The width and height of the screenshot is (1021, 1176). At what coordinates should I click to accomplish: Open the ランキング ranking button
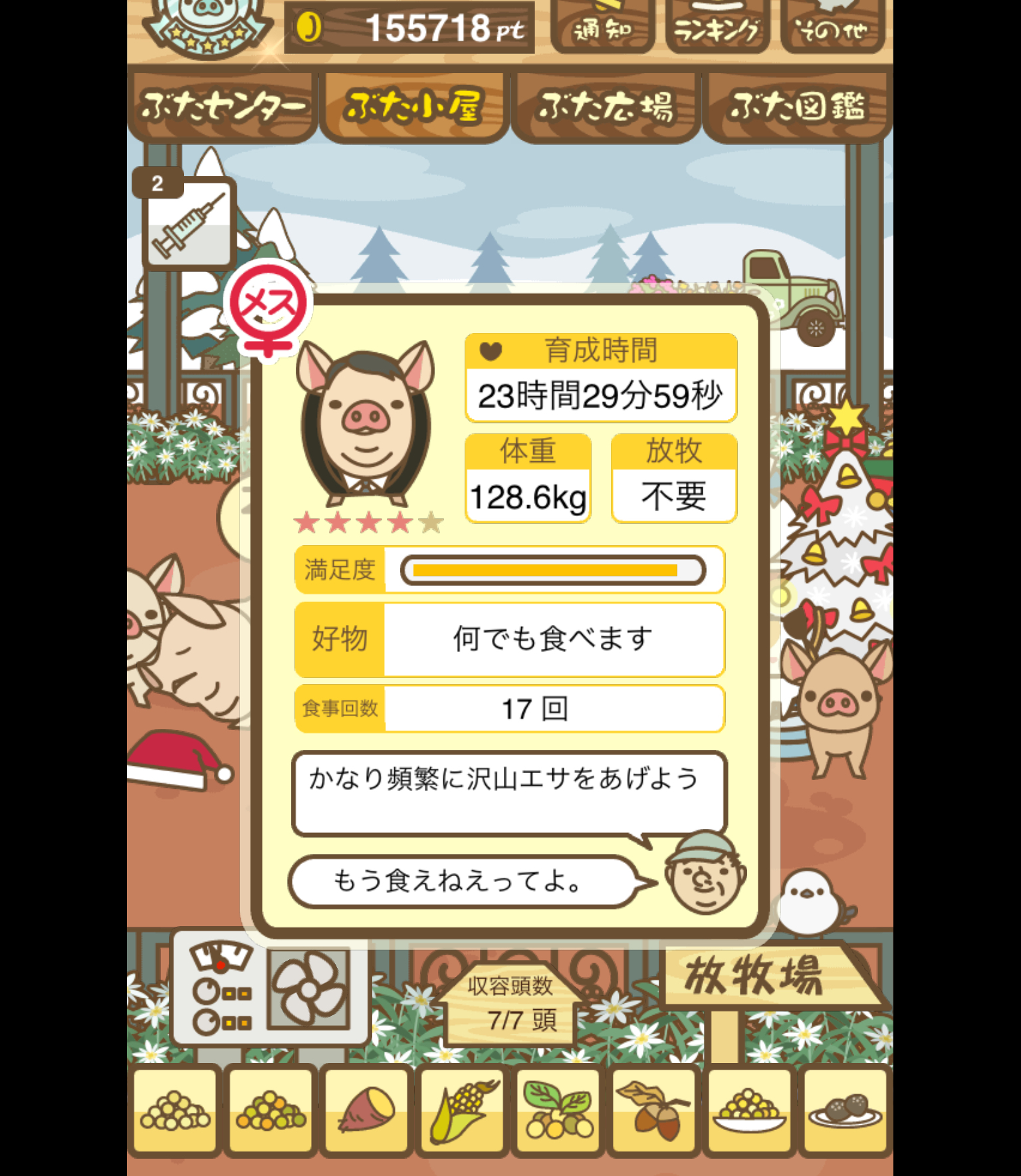(717, 28)
